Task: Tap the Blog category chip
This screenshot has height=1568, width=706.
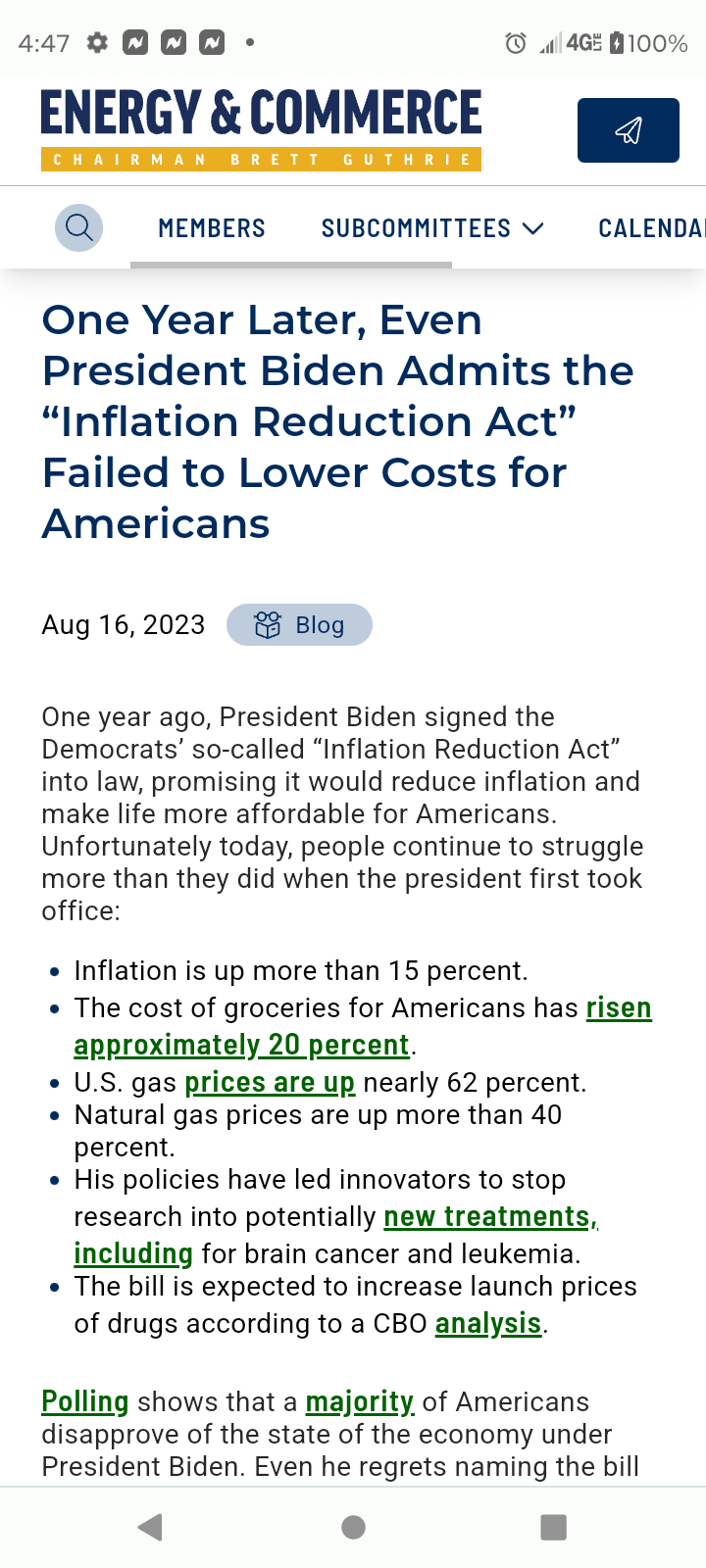Action: [299, 625]
